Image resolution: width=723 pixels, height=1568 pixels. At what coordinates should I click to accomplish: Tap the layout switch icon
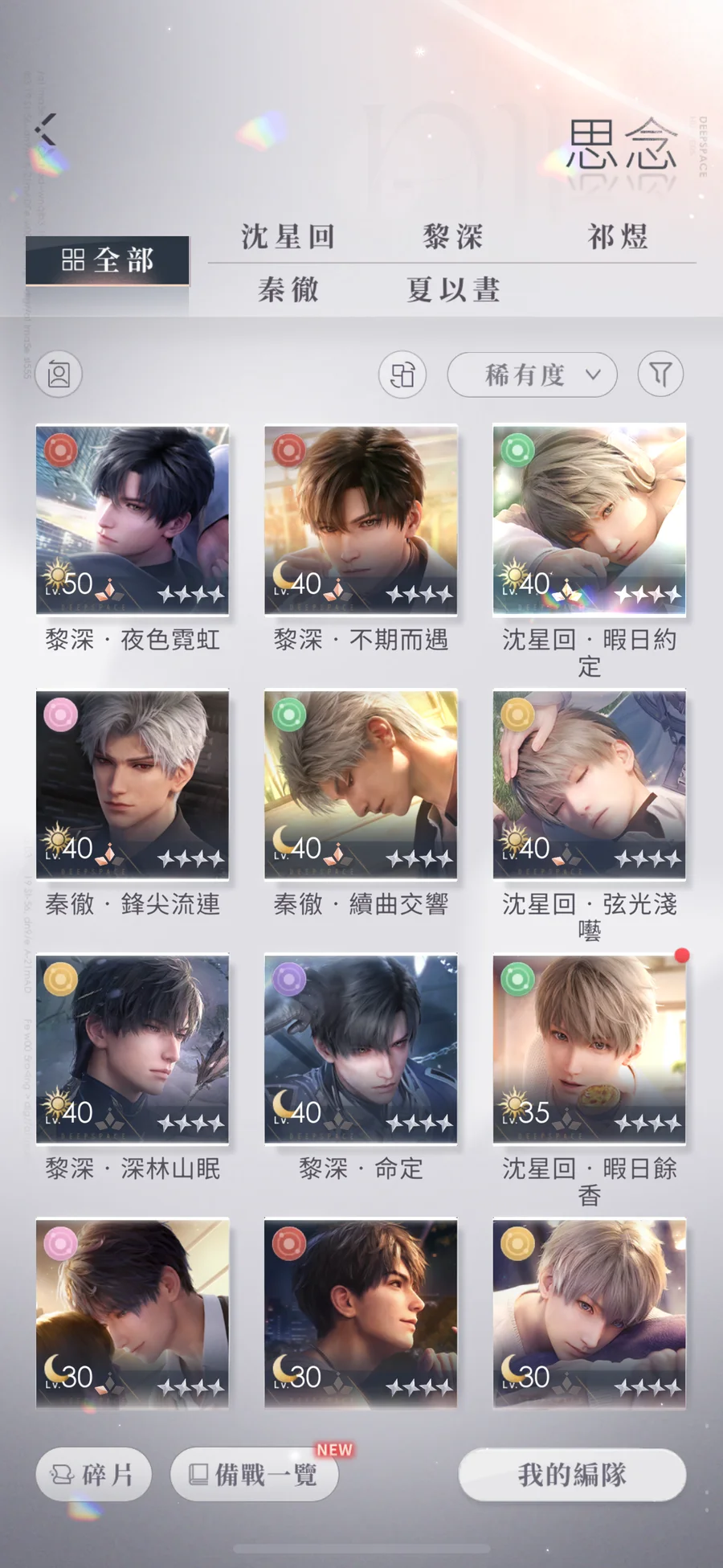tap(402, 375)
